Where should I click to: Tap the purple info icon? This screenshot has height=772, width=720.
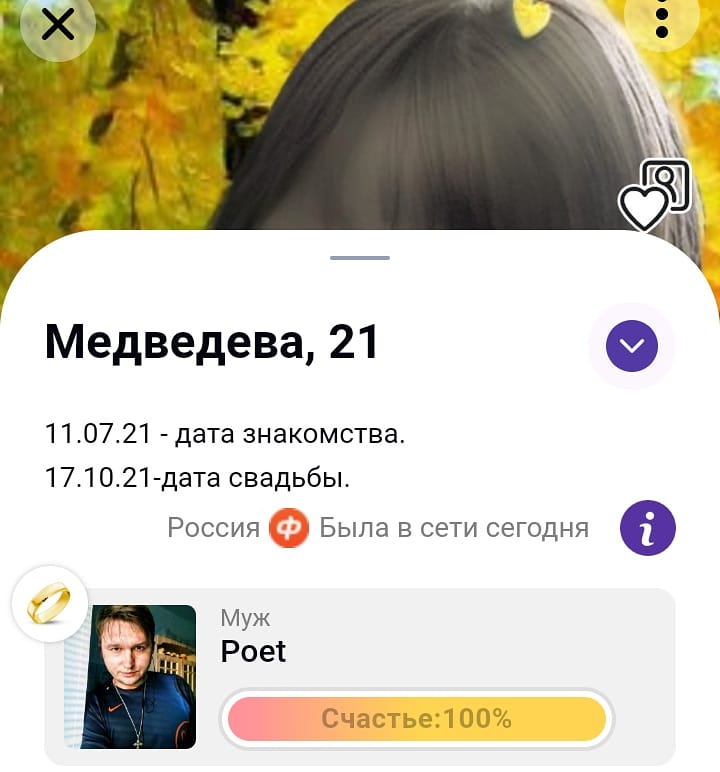click(647, 527)
